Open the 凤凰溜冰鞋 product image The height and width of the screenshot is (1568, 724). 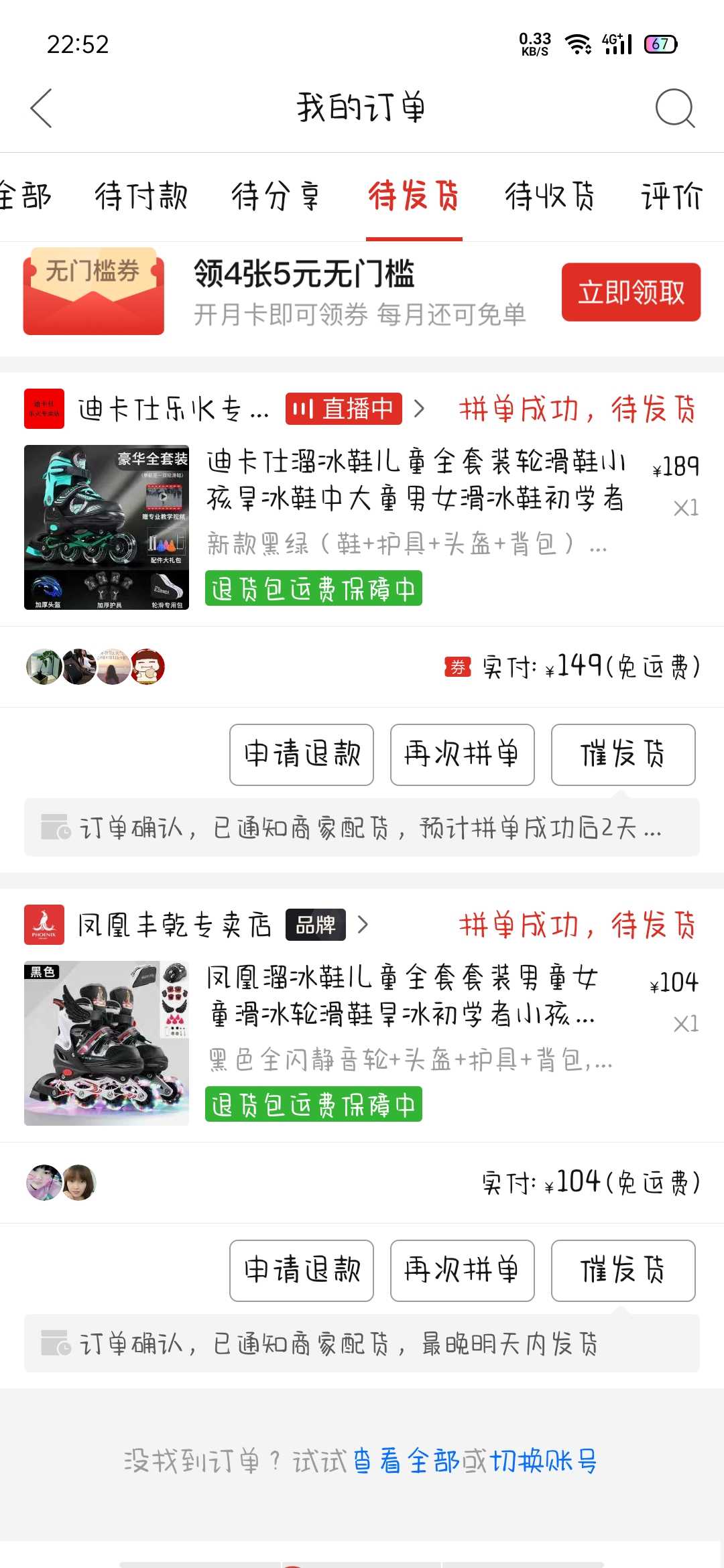pyautogui.click(x=107, y=1043)
